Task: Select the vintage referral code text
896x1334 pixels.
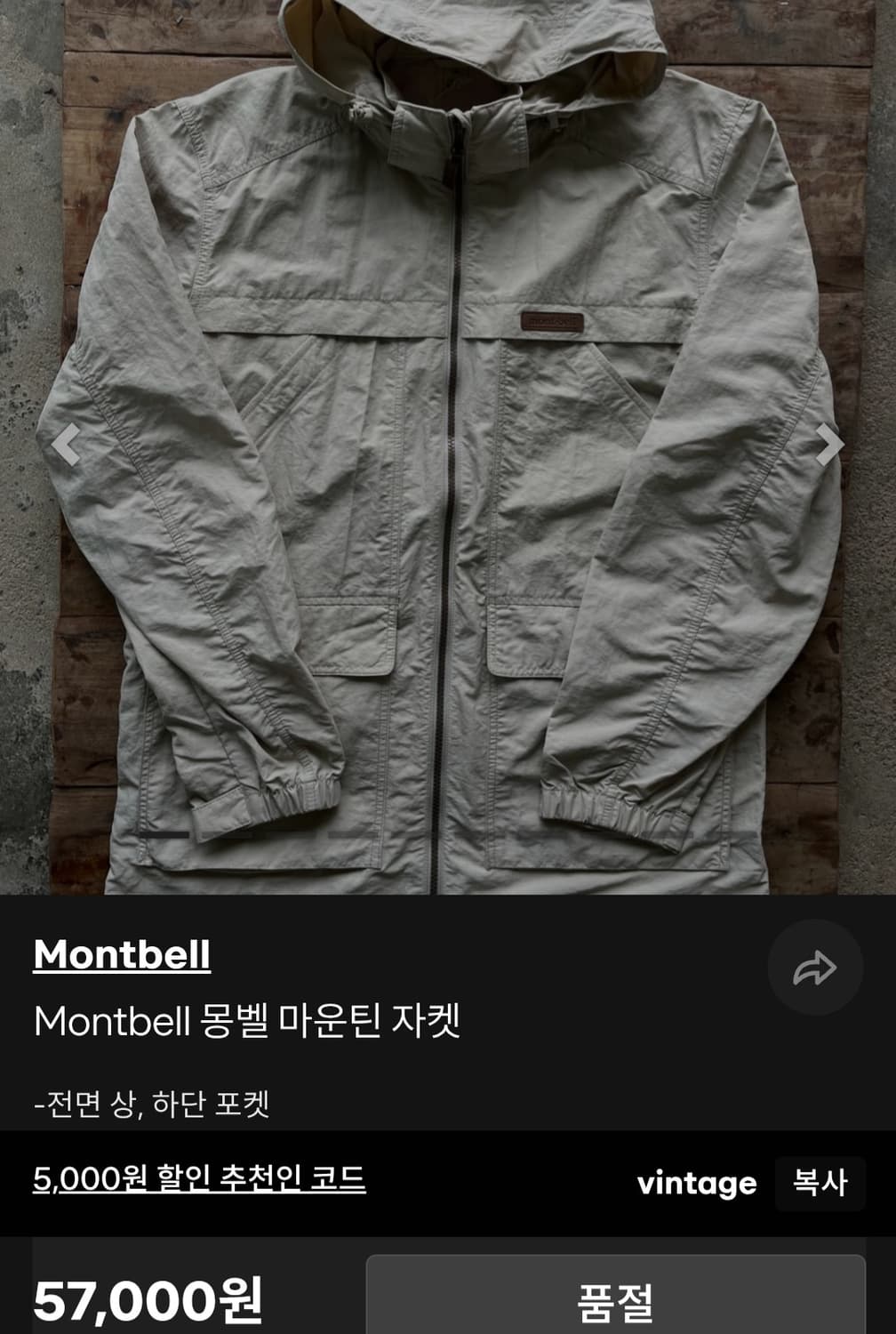Action: coord(696,1181)
